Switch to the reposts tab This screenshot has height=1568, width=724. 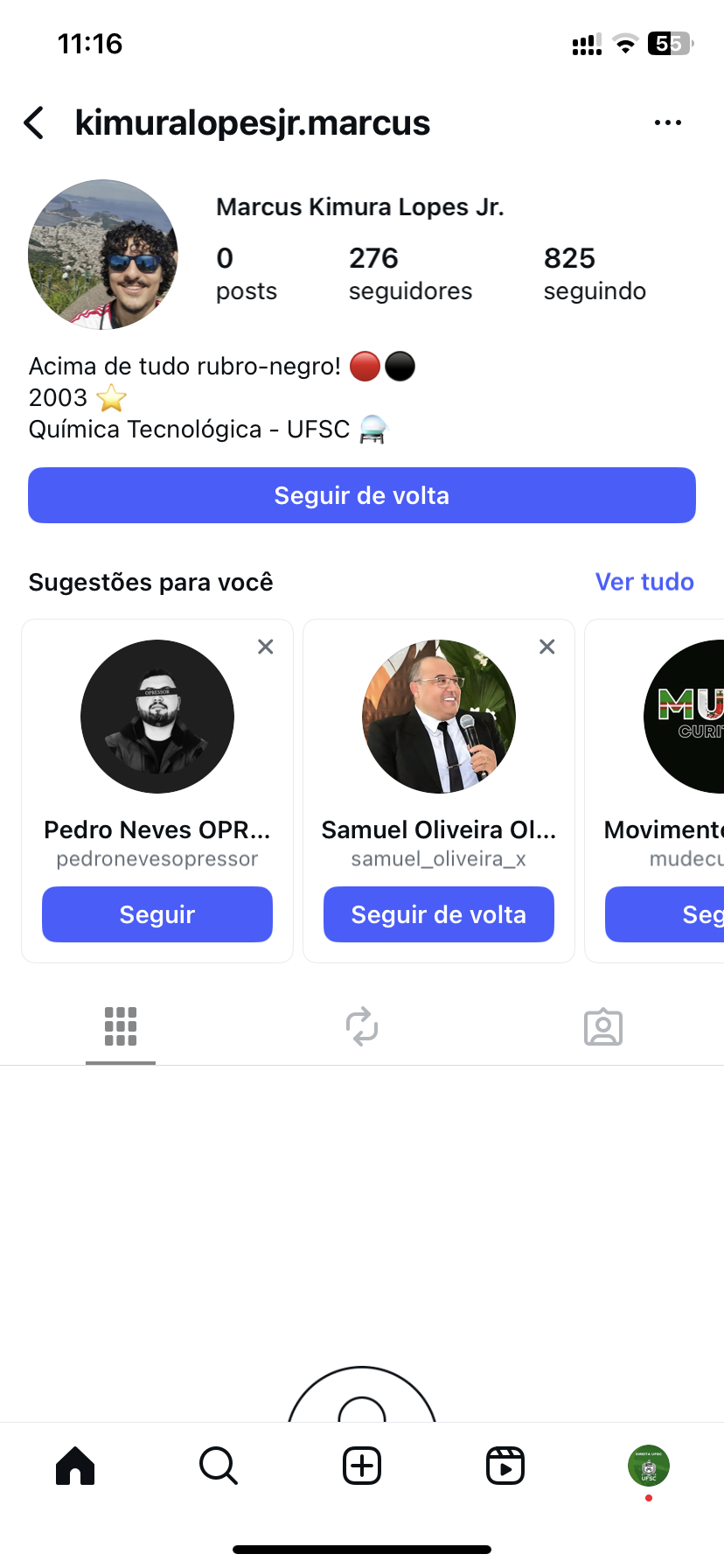click(x=362, y=1026)
